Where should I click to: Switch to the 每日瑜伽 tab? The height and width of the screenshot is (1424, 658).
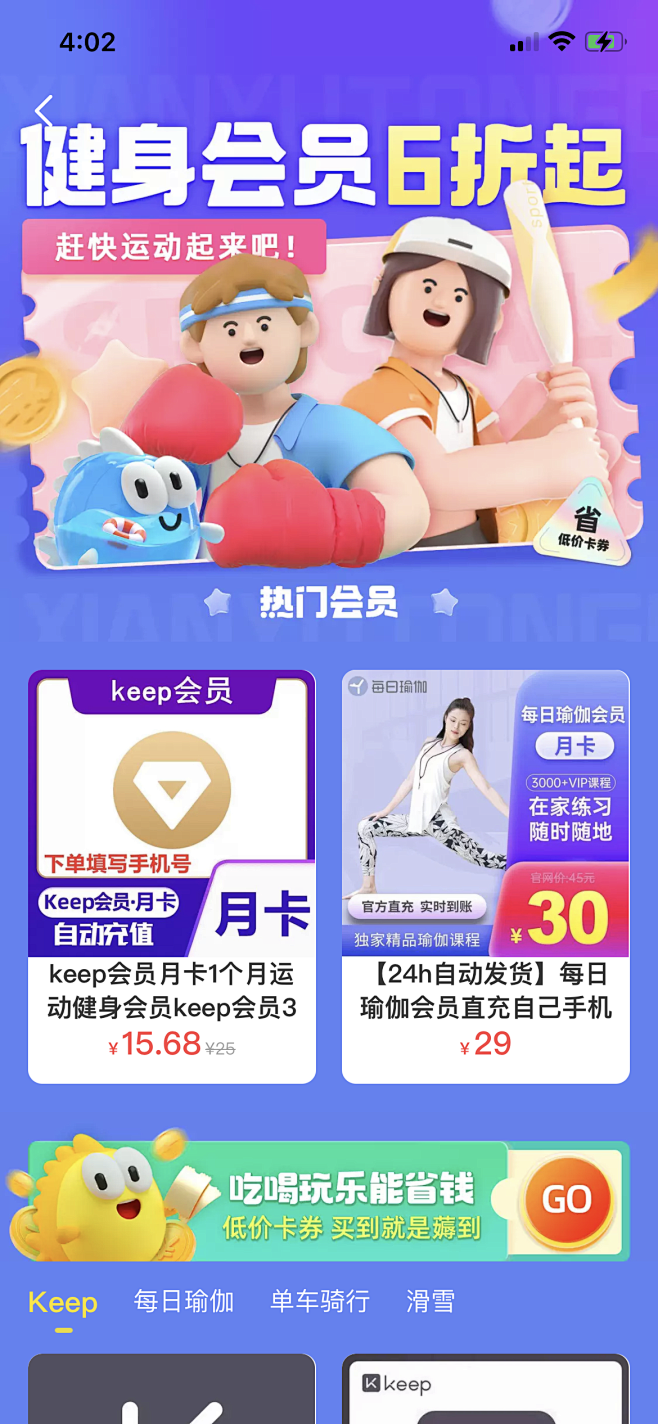pos(184,1301)
